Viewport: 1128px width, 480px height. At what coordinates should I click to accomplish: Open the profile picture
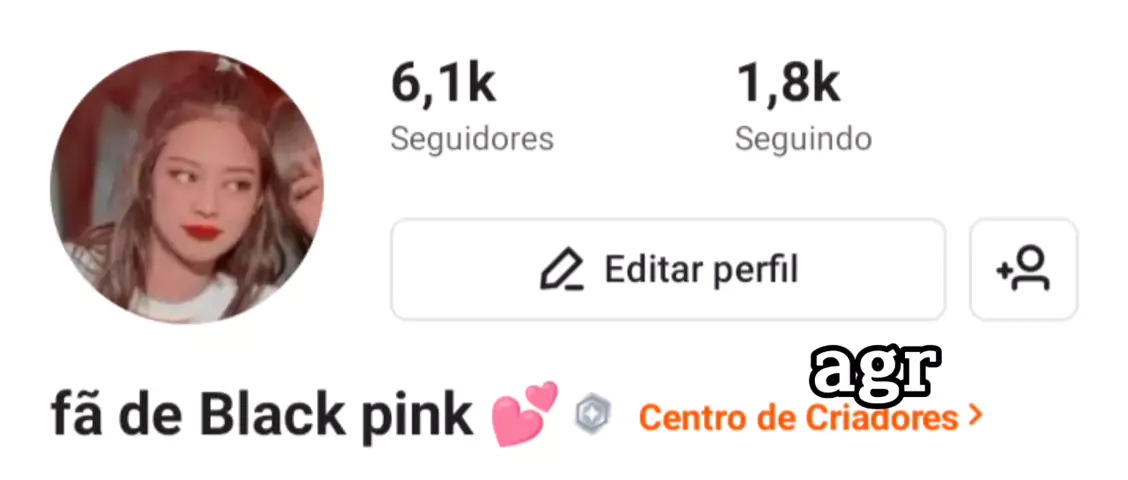pyautogui.click(x=187, y=187)
